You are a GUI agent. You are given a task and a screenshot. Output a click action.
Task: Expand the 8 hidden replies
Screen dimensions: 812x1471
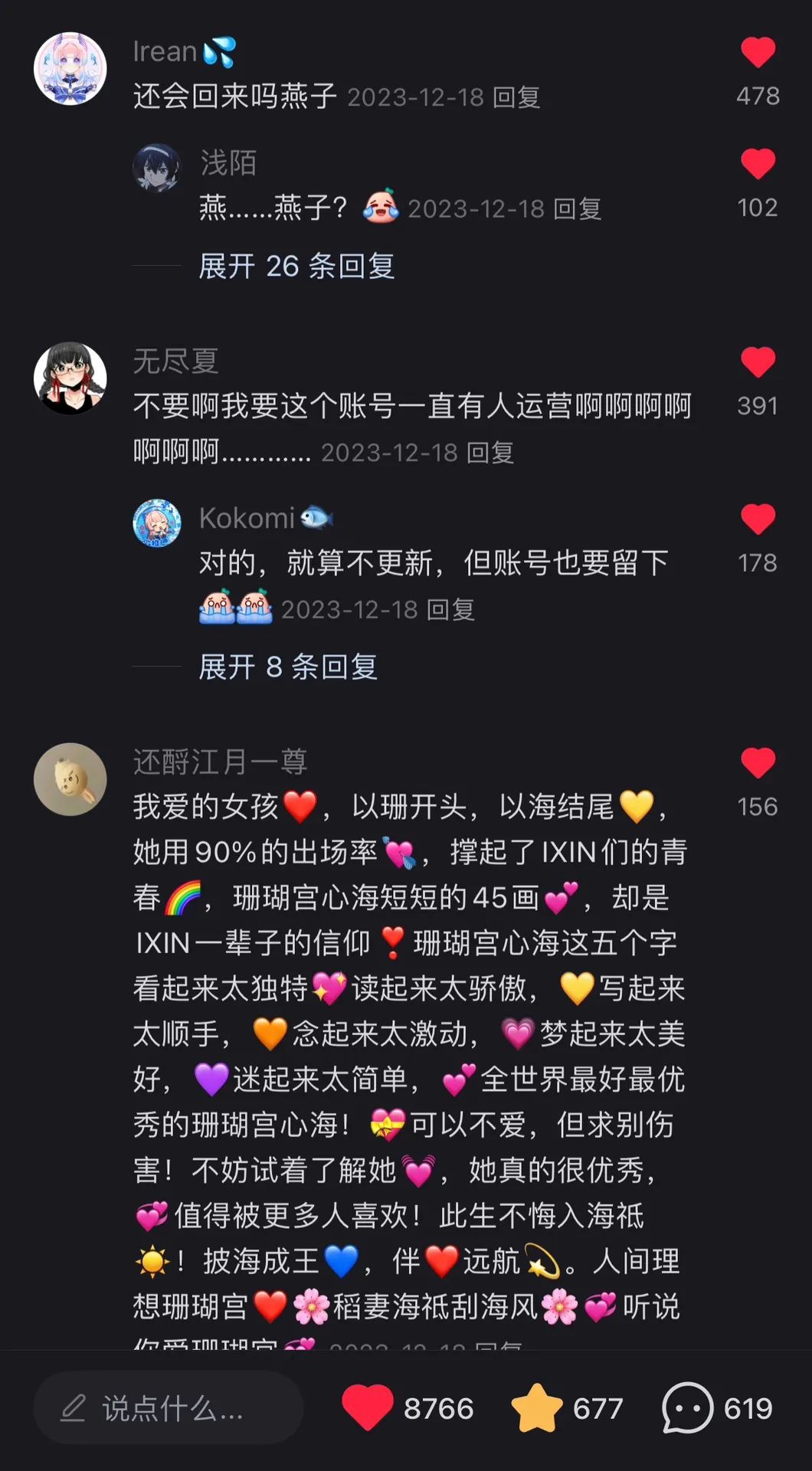[x=288, y=667]
